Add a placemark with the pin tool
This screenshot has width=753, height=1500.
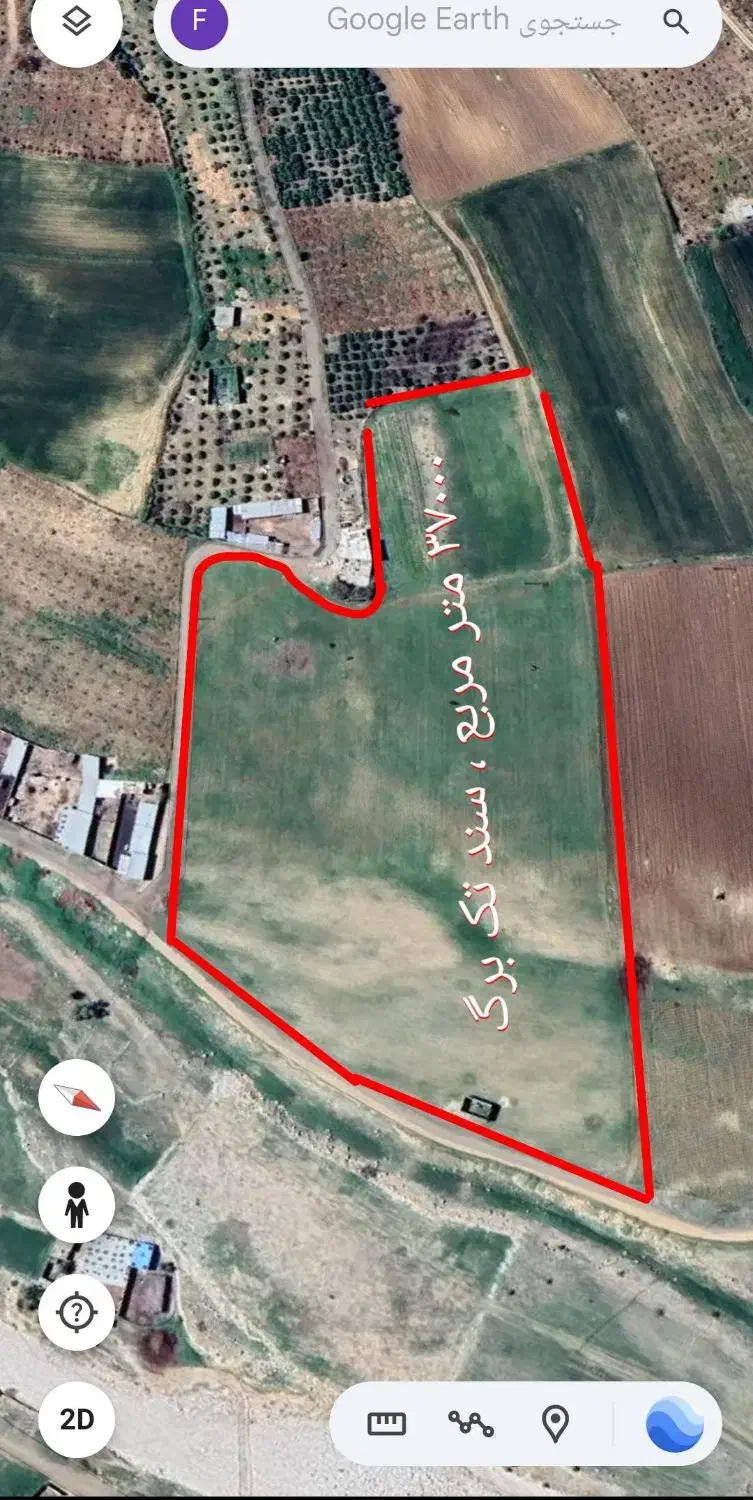555,1424
